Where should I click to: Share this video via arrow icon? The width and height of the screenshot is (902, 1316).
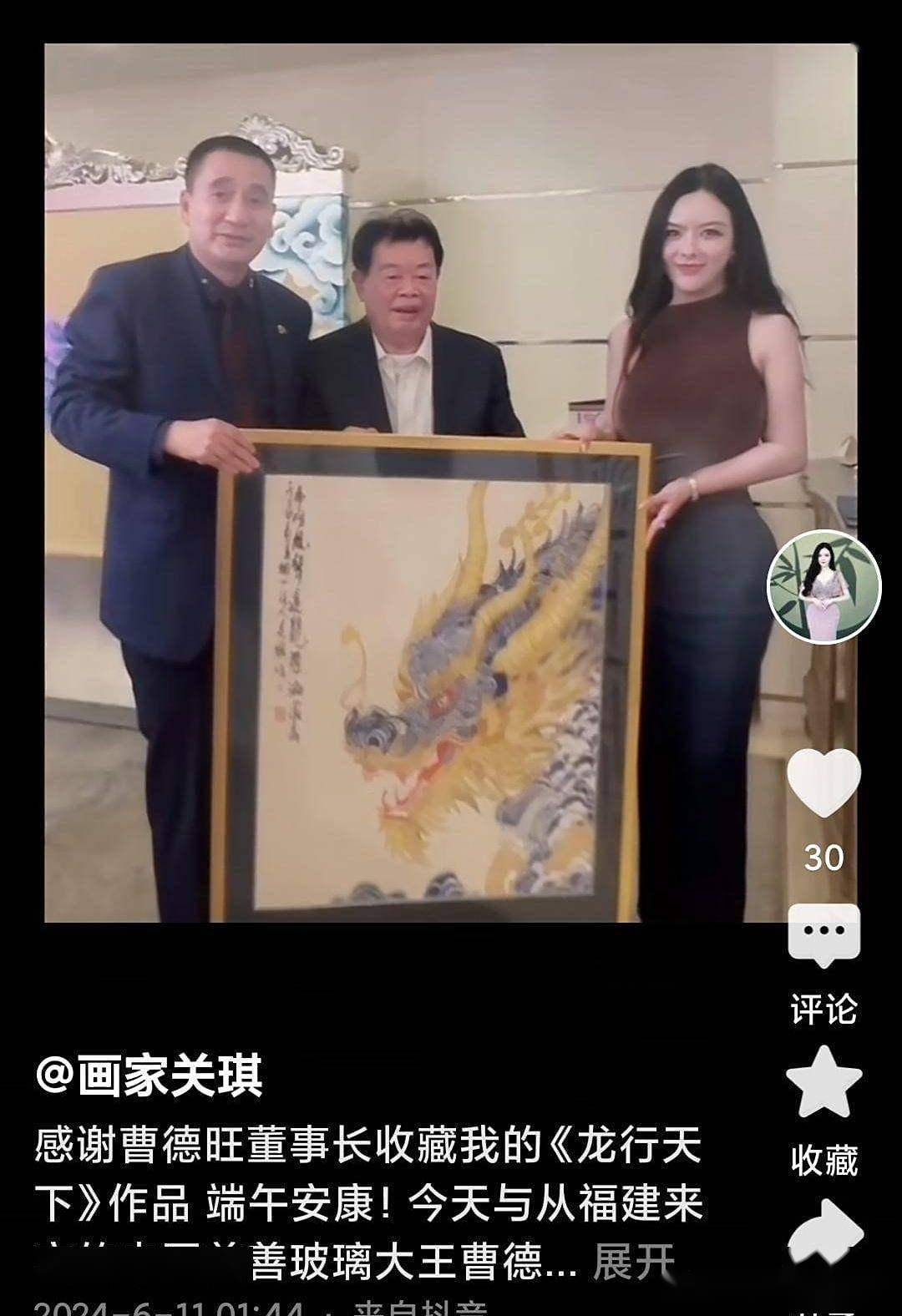coord(823,1233)
